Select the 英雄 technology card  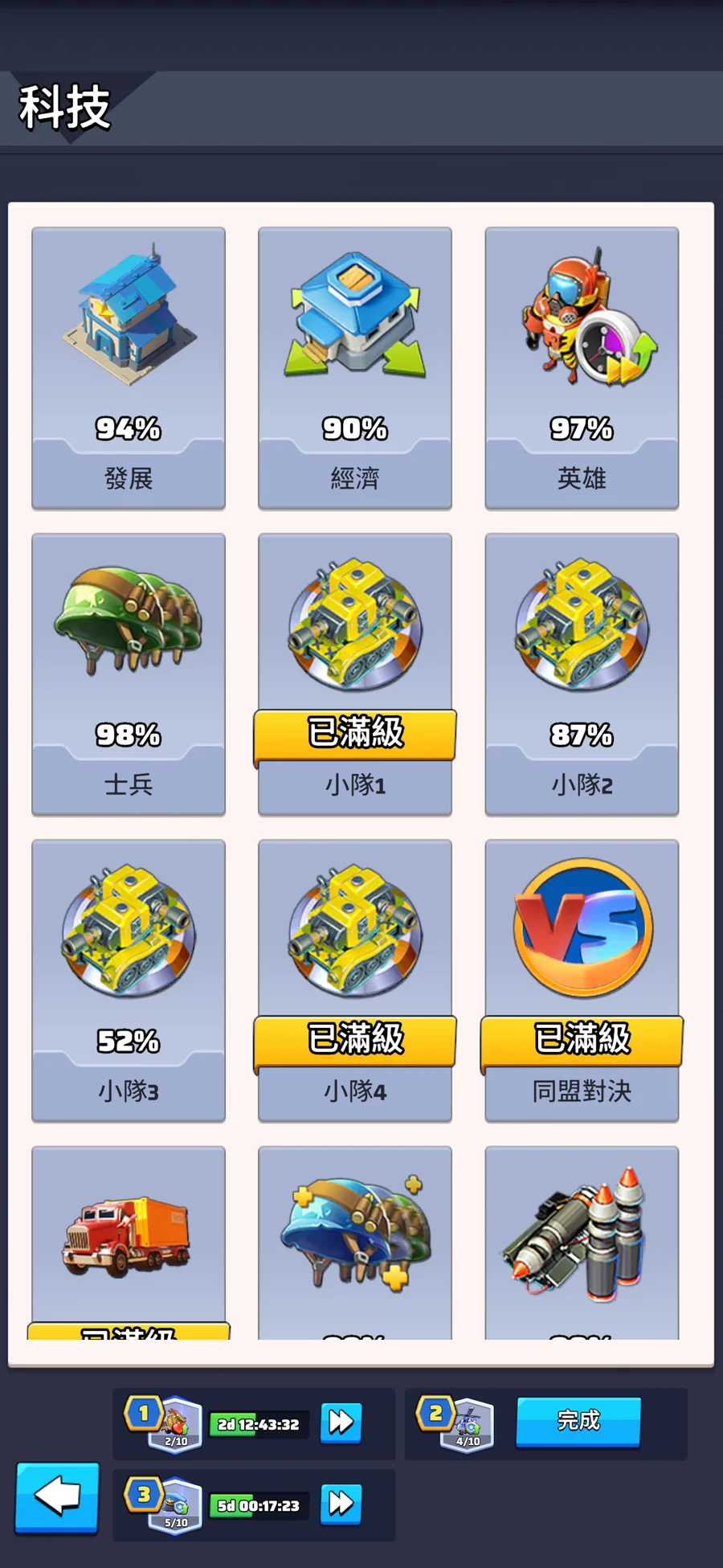pyautogui.click(x=581, y=367)
